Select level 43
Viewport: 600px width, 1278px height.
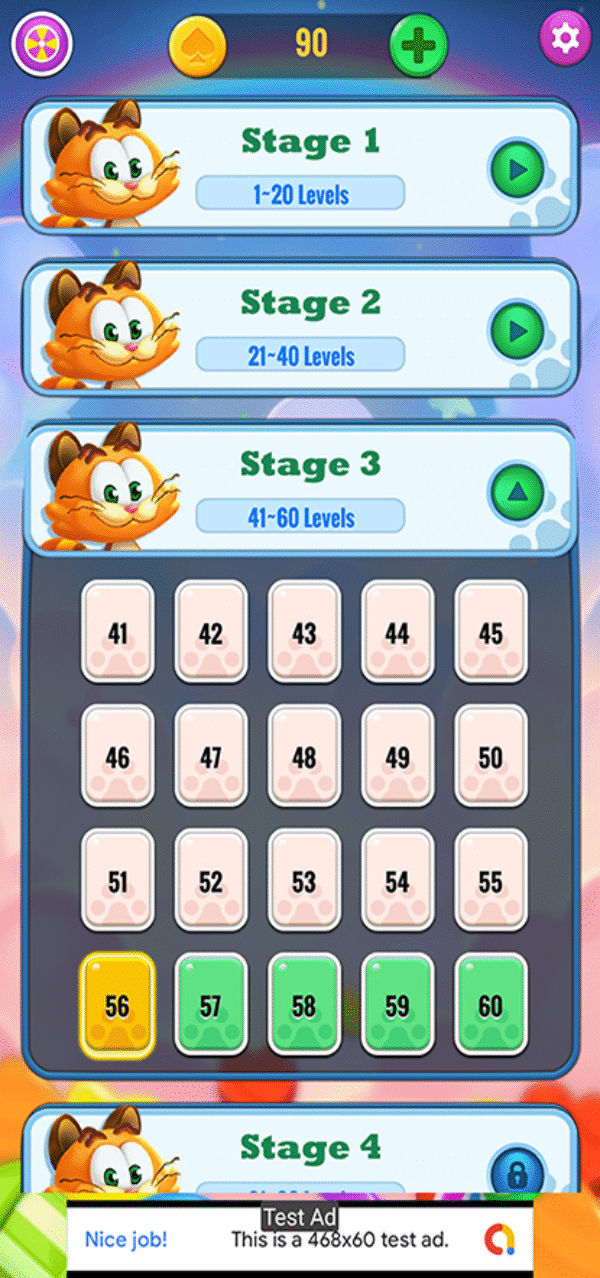[x=304, y=632]
